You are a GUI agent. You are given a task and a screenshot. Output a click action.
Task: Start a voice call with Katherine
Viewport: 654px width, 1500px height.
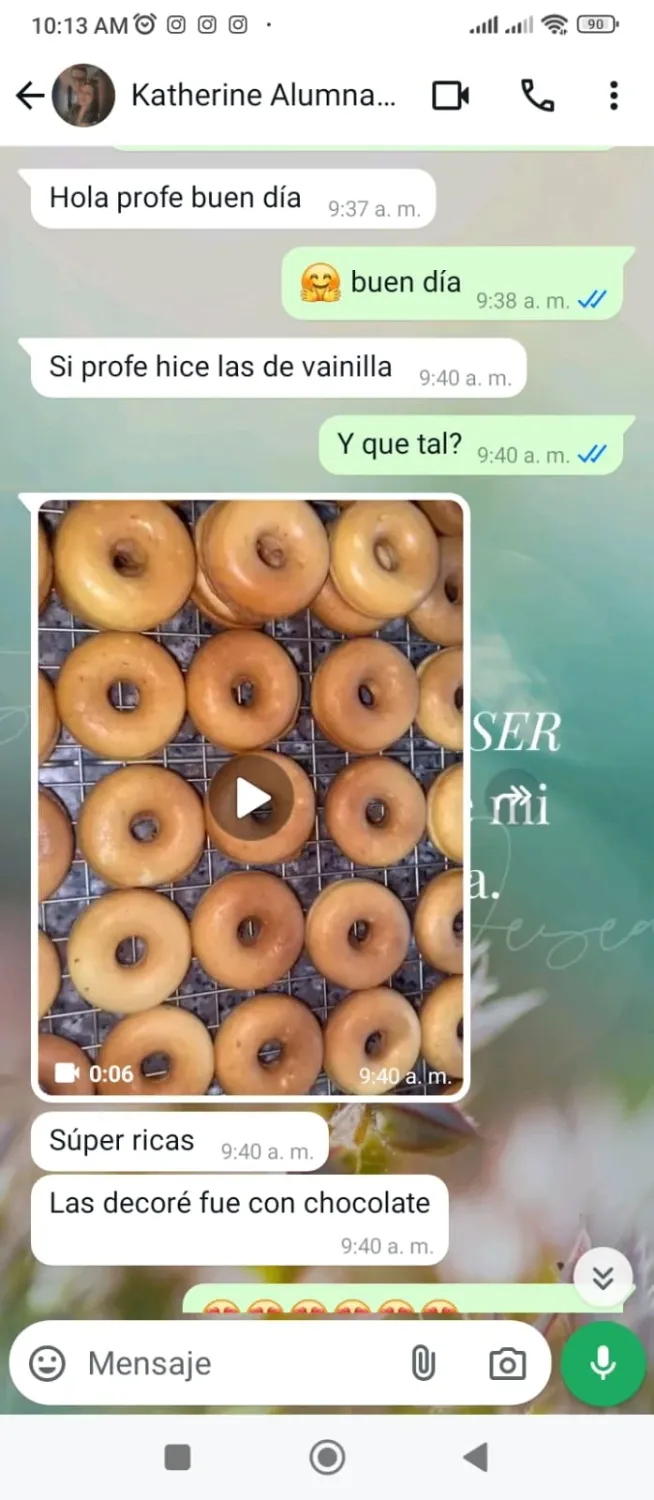point(537,96)
